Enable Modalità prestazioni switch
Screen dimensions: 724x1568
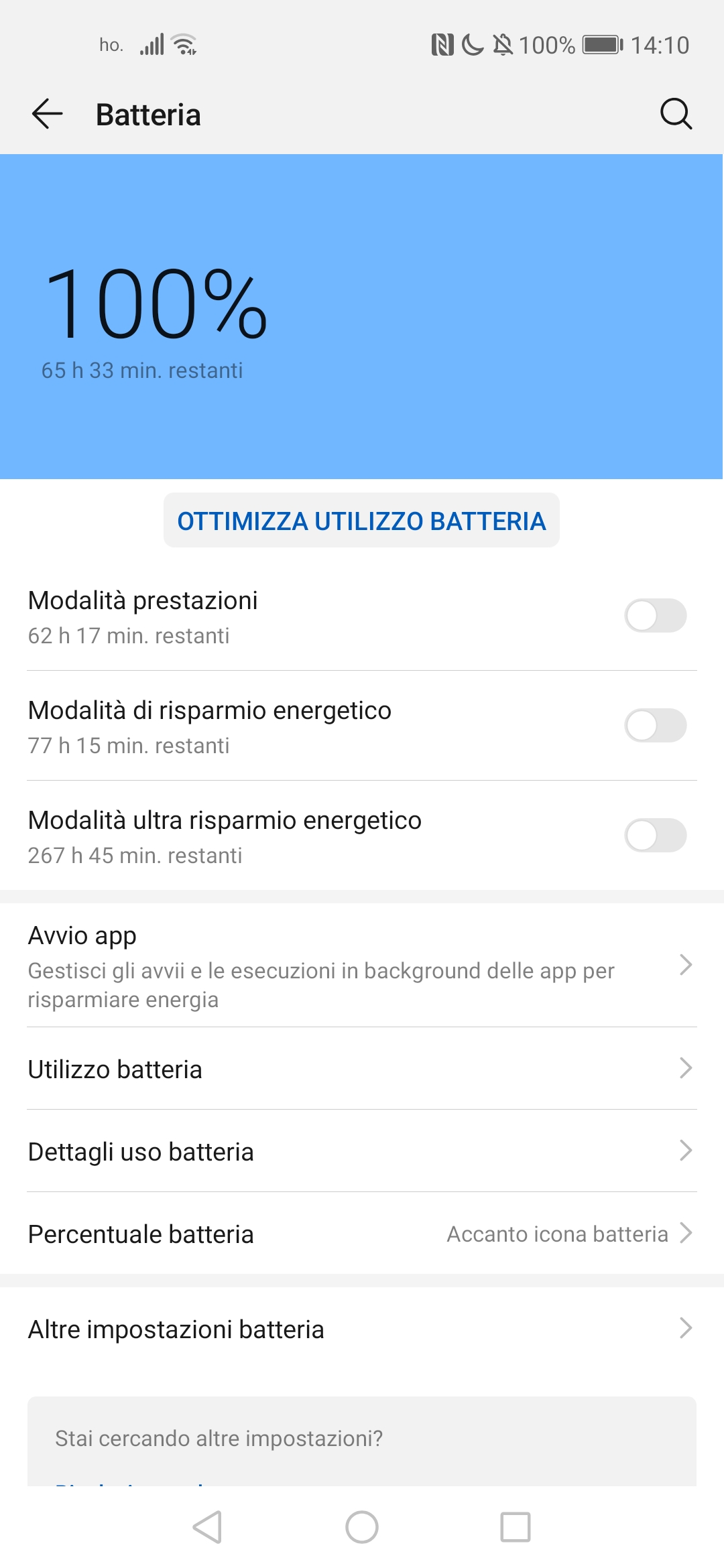click(655, 616)
